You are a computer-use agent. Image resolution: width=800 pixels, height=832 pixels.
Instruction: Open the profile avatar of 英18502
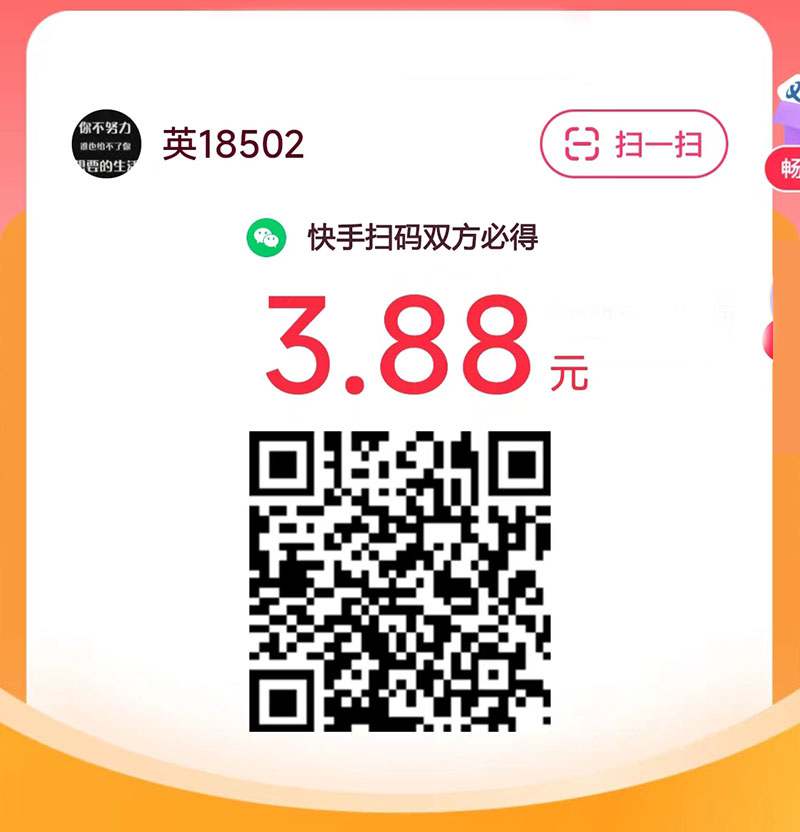point(103,145)
